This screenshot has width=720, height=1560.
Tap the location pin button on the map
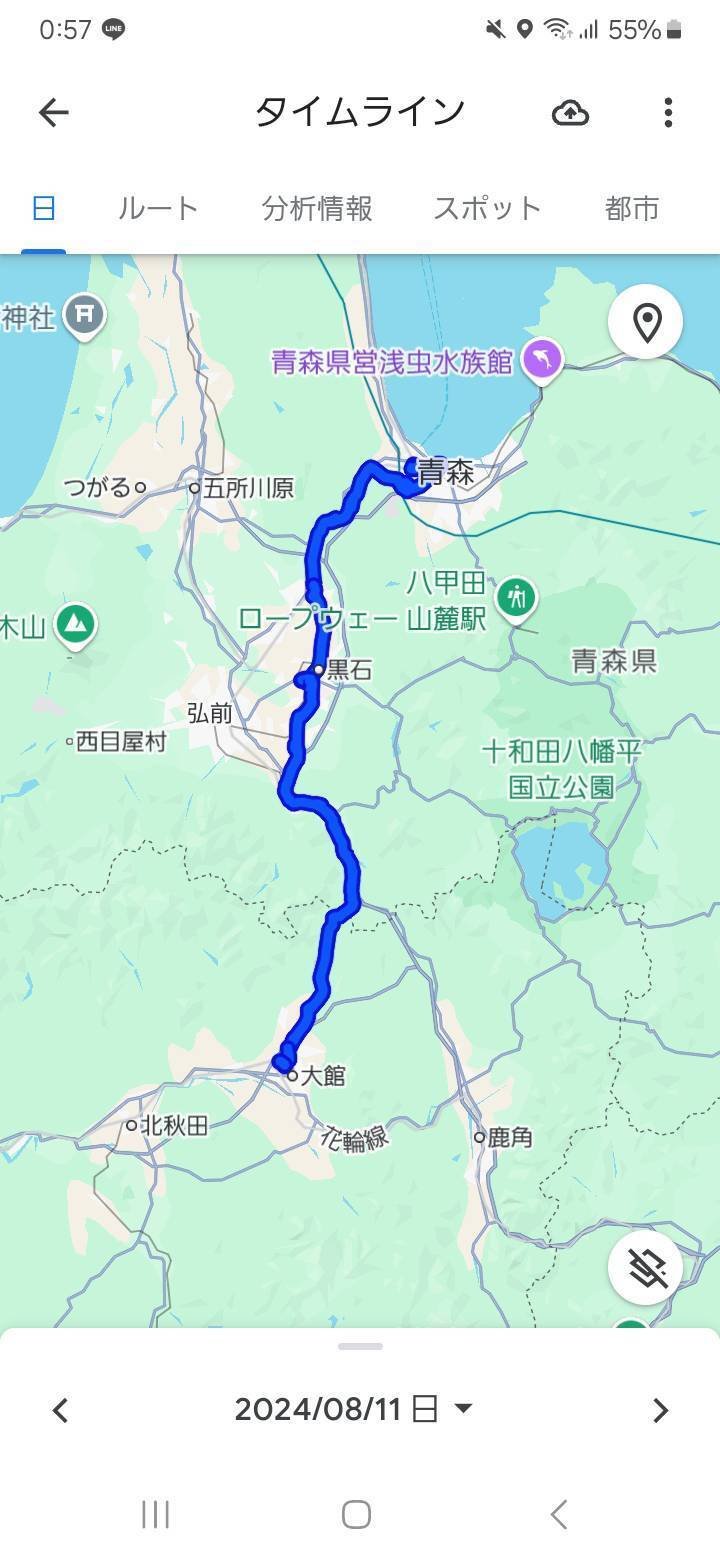[646, 322]
